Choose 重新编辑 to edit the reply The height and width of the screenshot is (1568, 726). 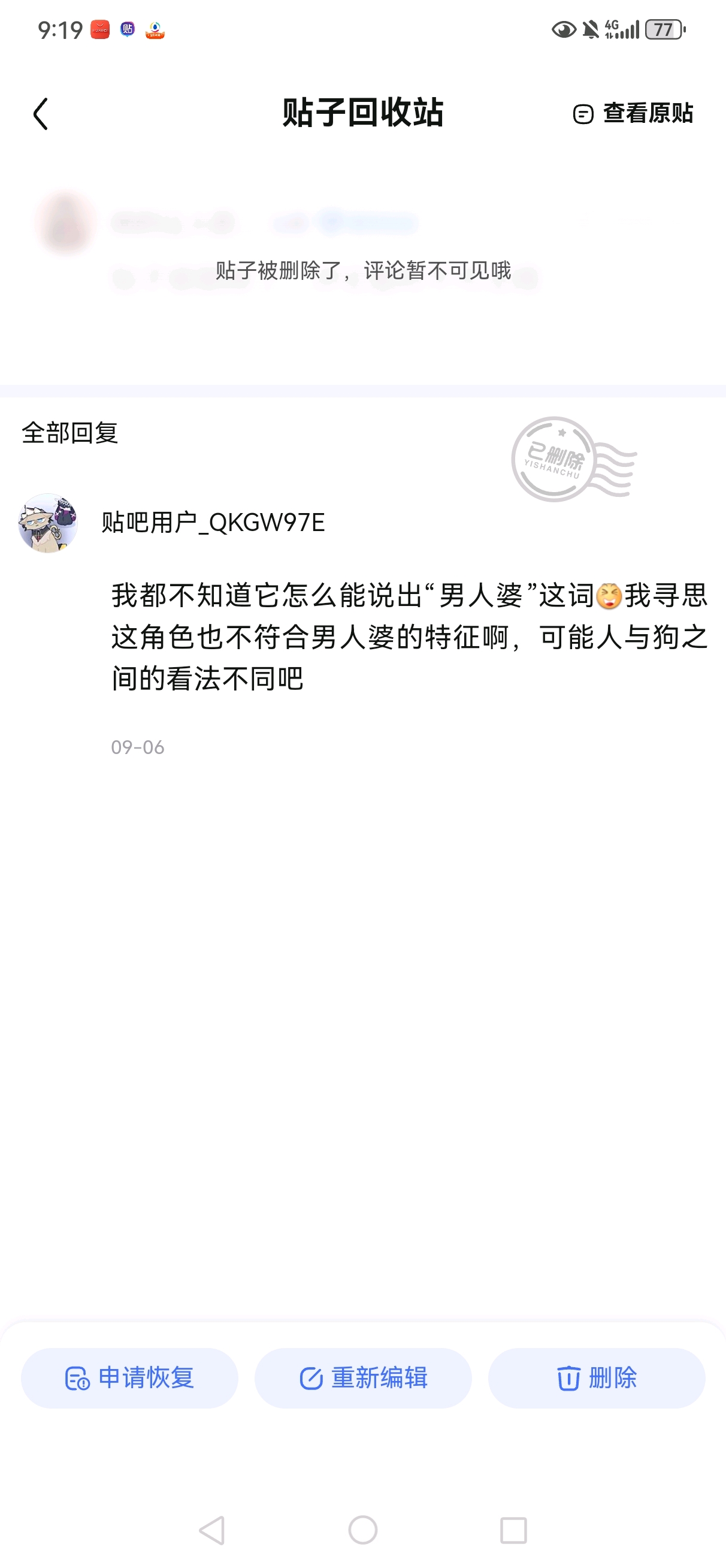point(364,1377)
